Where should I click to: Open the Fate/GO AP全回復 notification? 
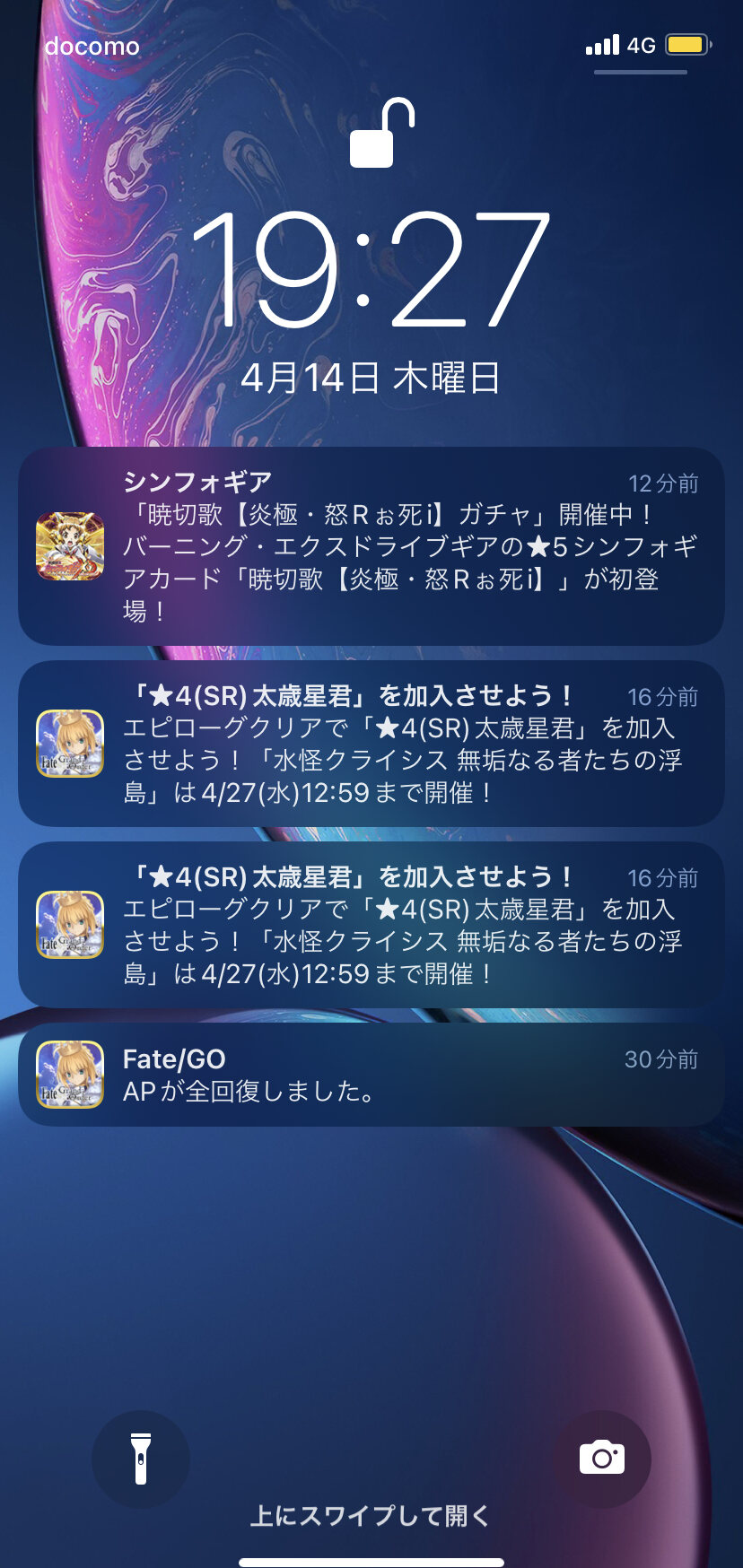pos(371,1075)
